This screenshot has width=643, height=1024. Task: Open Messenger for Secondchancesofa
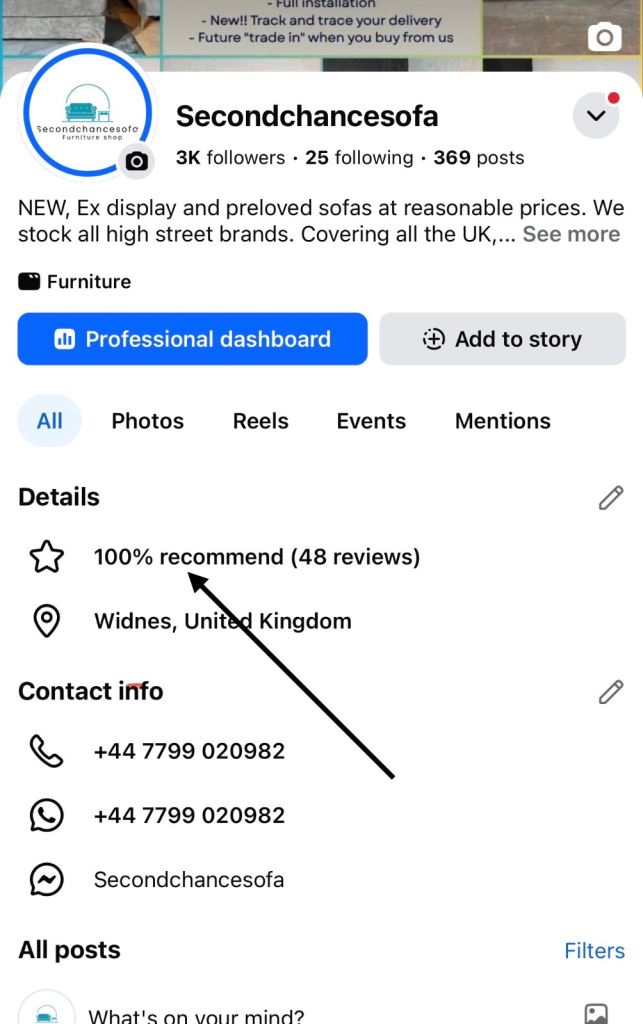coord(188,880)
